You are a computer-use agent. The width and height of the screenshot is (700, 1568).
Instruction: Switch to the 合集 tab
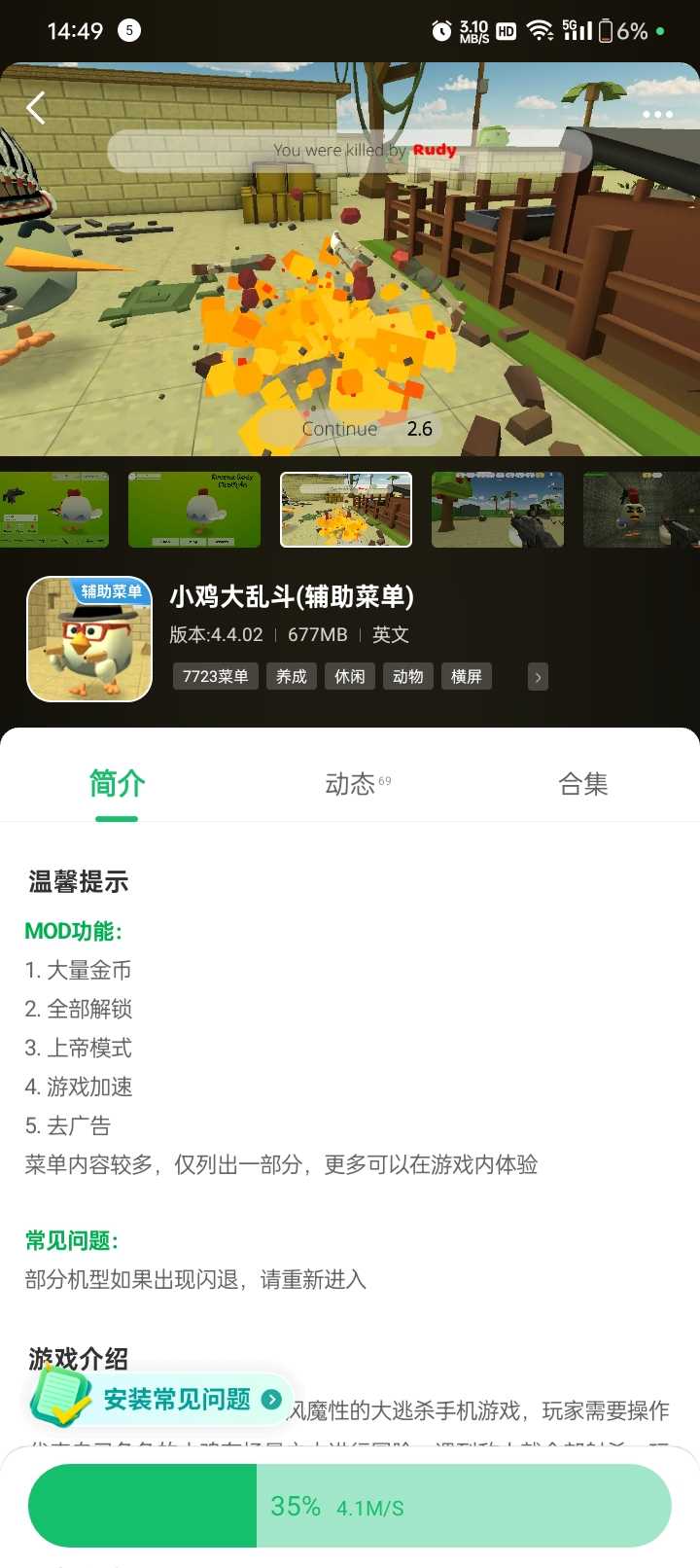tap(583, 784)
